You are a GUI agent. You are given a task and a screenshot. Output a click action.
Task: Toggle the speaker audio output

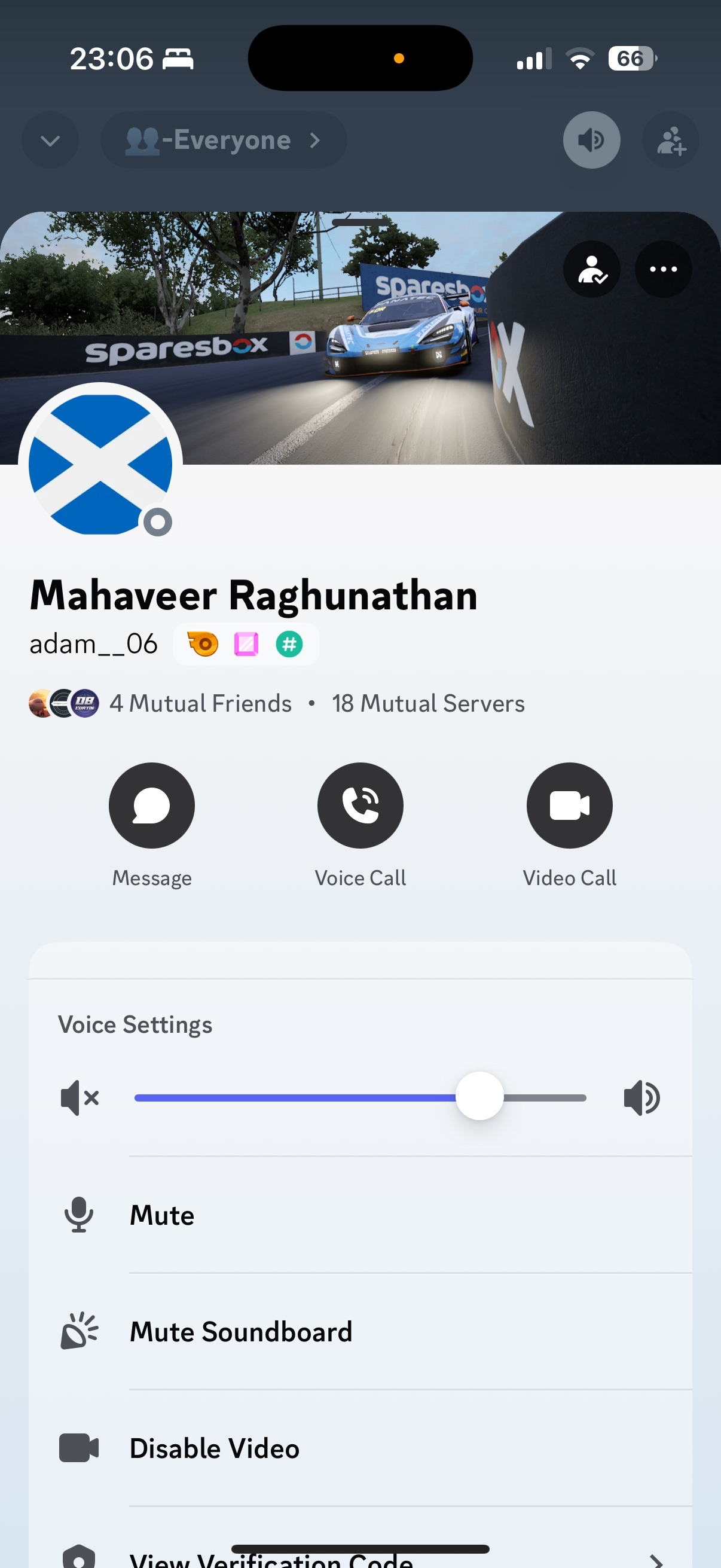(591, 141)
